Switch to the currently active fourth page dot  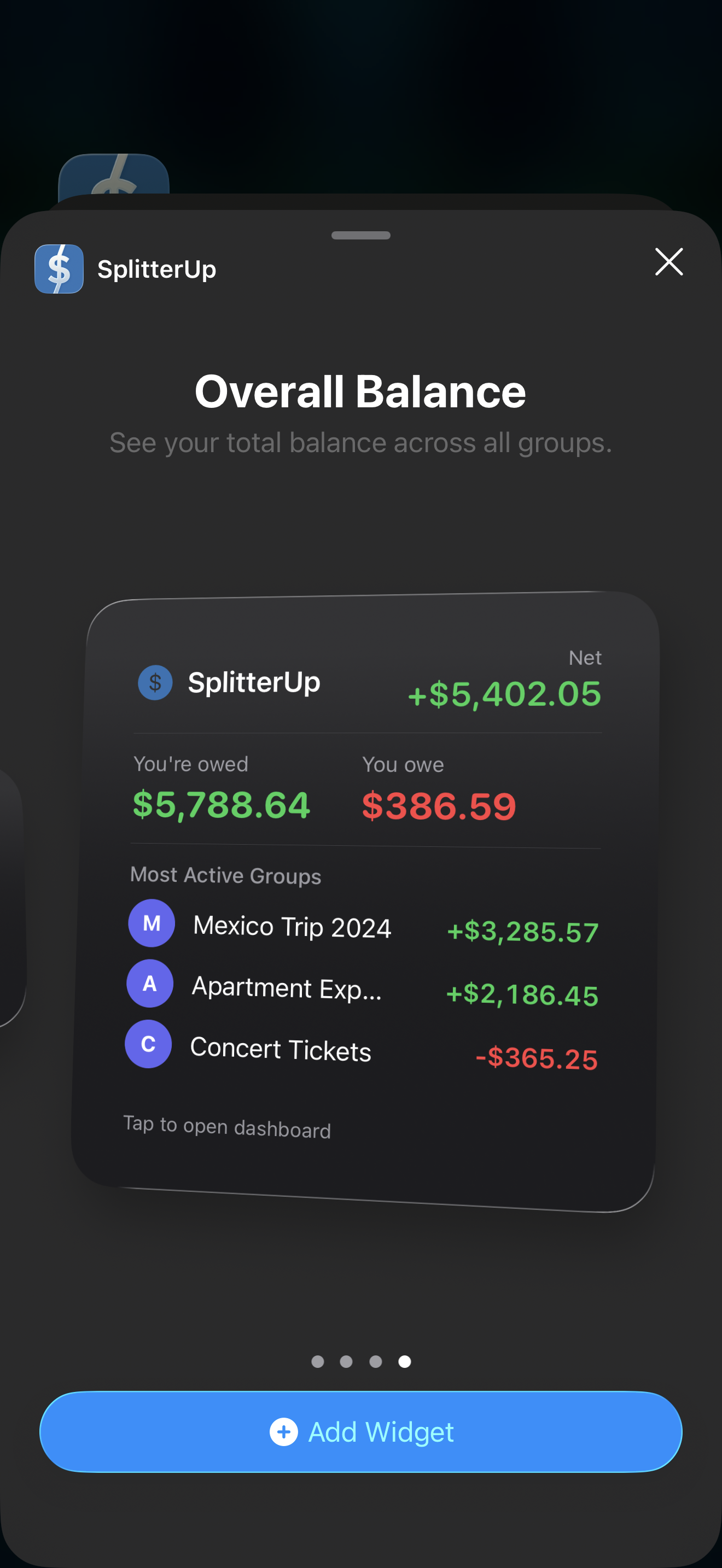[x=404, y=1362]
